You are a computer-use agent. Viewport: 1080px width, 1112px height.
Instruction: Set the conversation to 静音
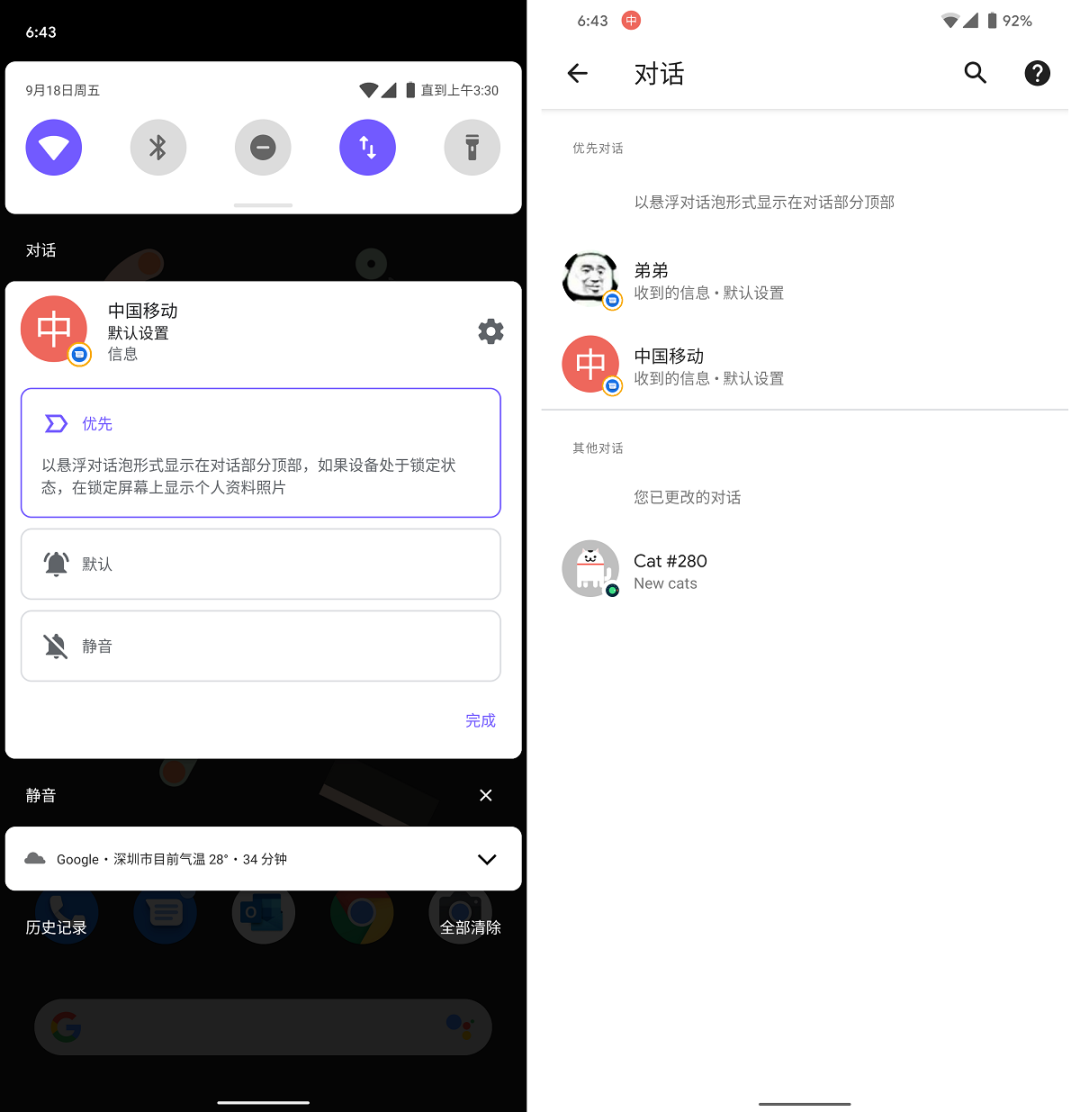click(260, 646)
